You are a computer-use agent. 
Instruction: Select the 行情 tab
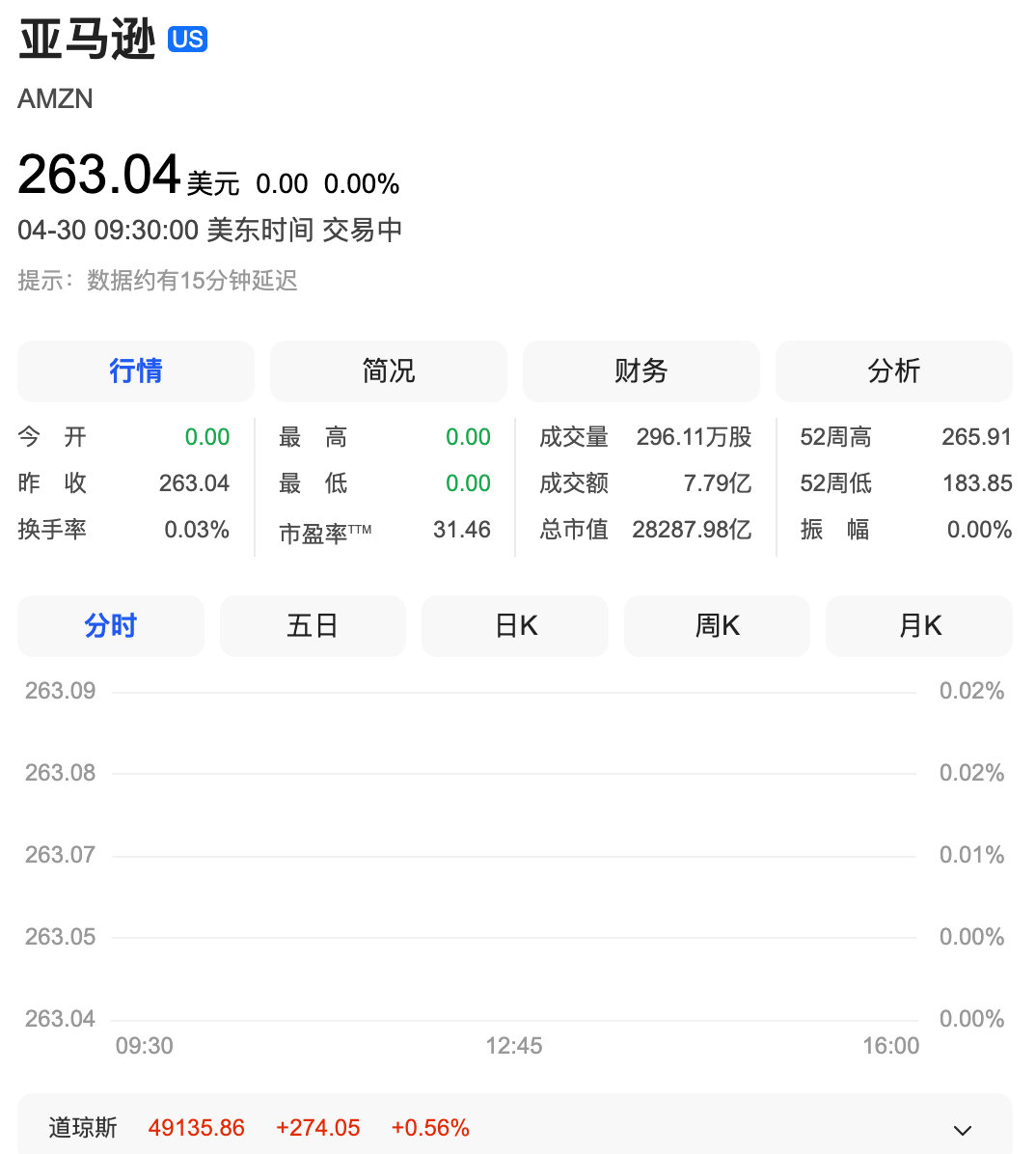click(x=135, y=371)
